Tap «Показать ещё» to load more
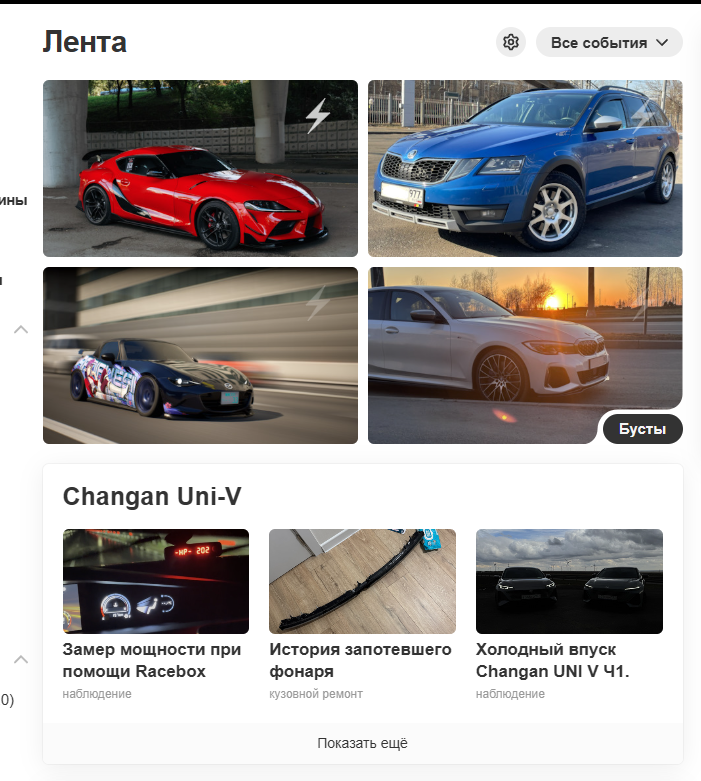The image size is (701, 781). coord(362,743)
